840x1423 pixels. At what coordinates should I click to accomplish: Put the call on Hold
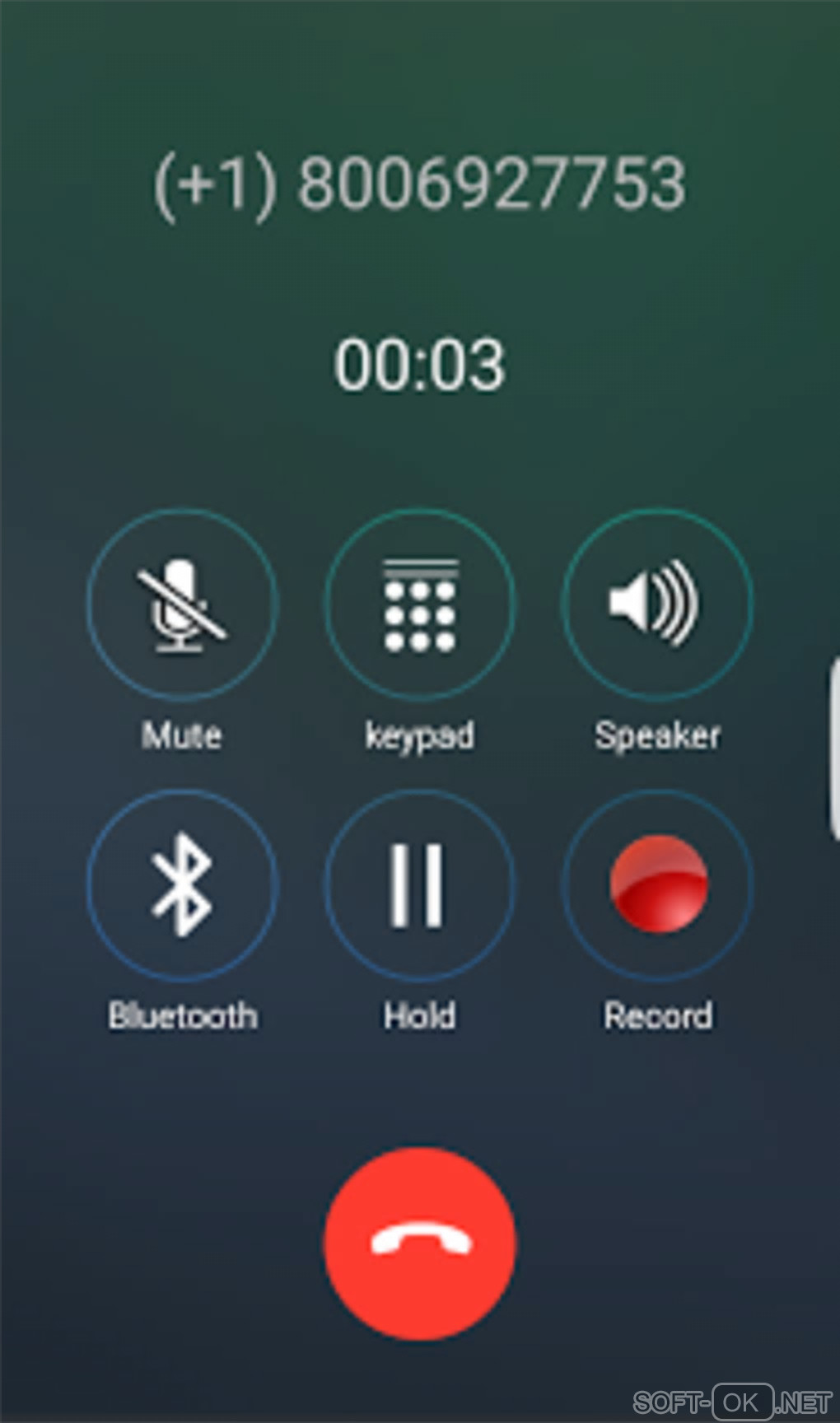click(419, 884)
